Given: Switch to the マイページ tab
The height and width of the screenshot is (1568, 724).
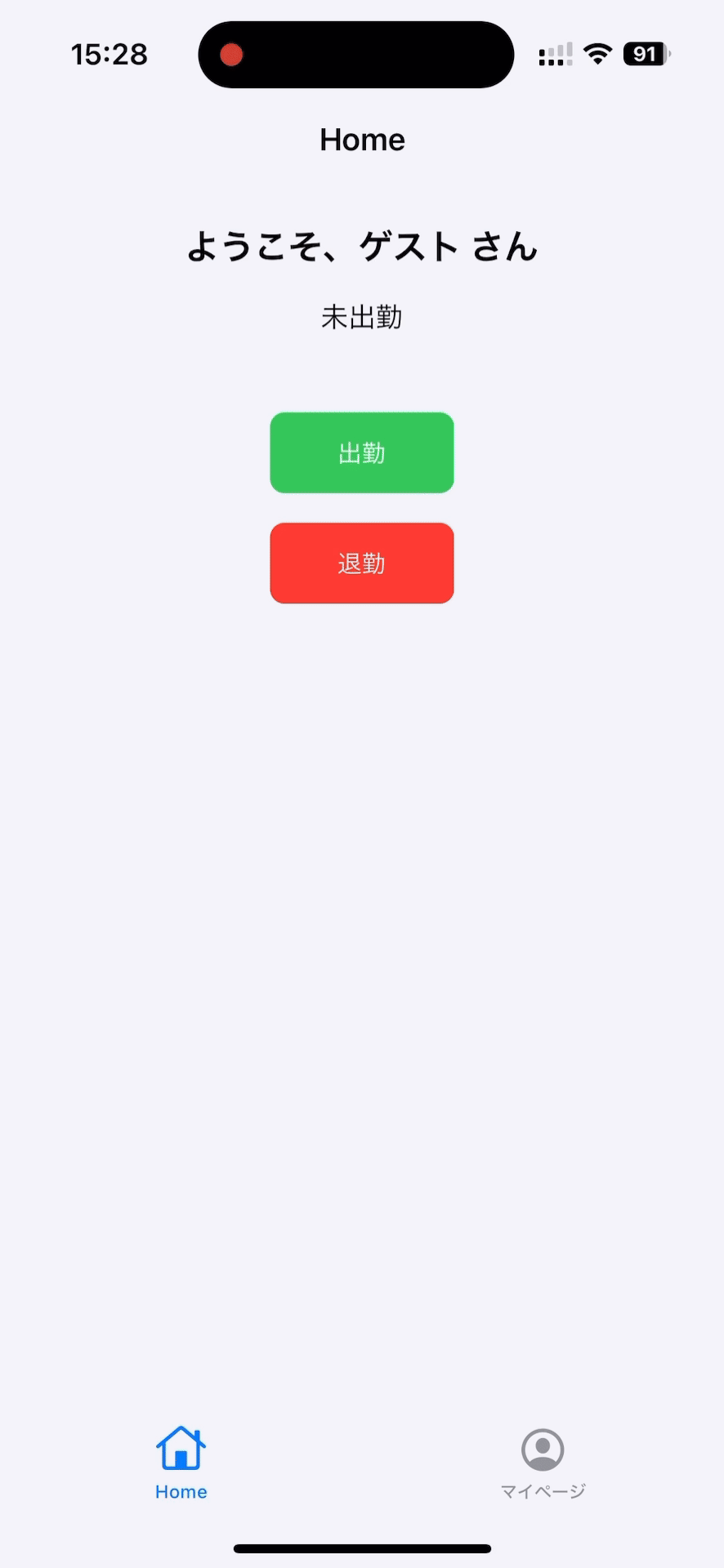Looking at the screenshot, I should [543, 1463].
